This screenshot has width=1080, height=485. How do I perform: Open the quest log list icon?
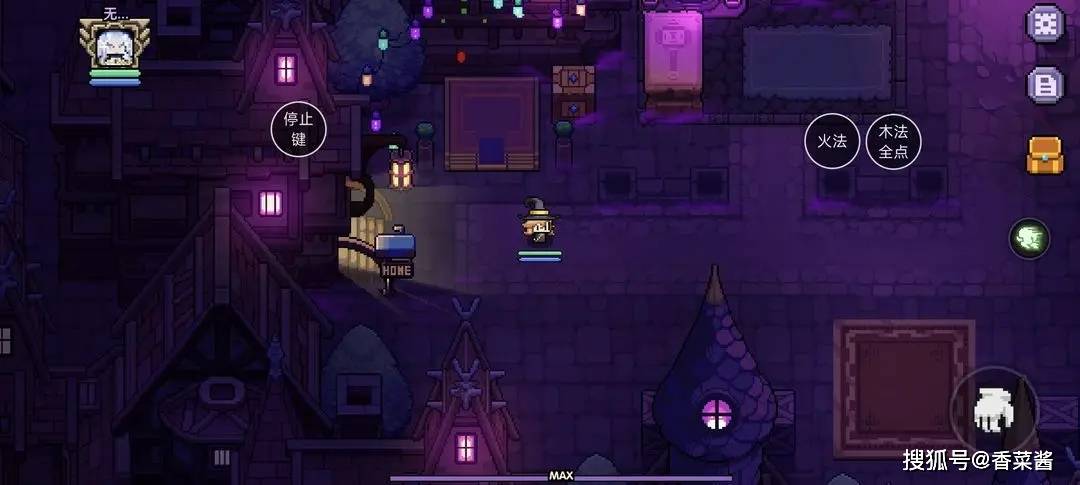1045,85
